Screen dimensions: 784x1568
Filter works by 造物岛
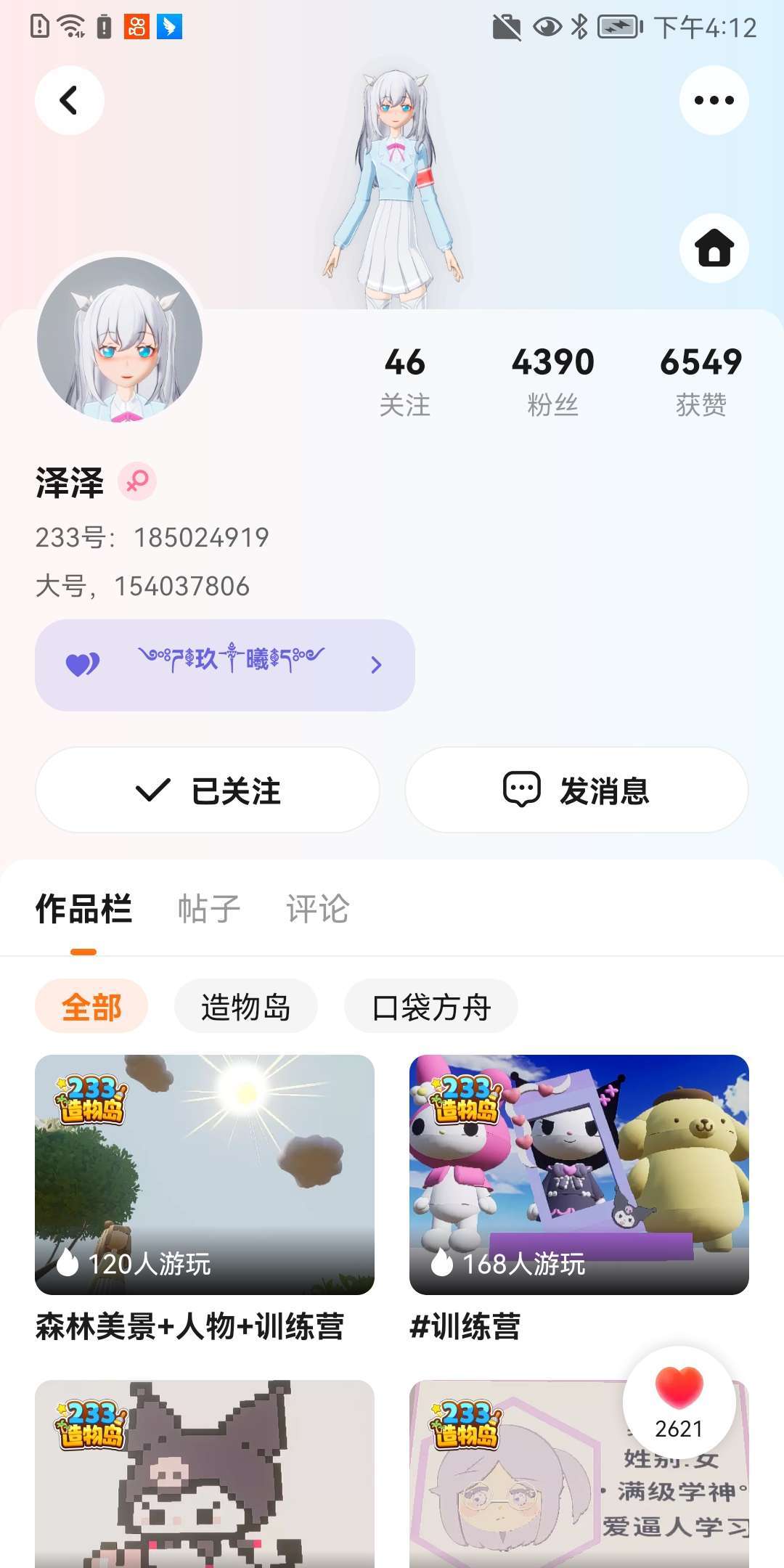point(245,1007)
